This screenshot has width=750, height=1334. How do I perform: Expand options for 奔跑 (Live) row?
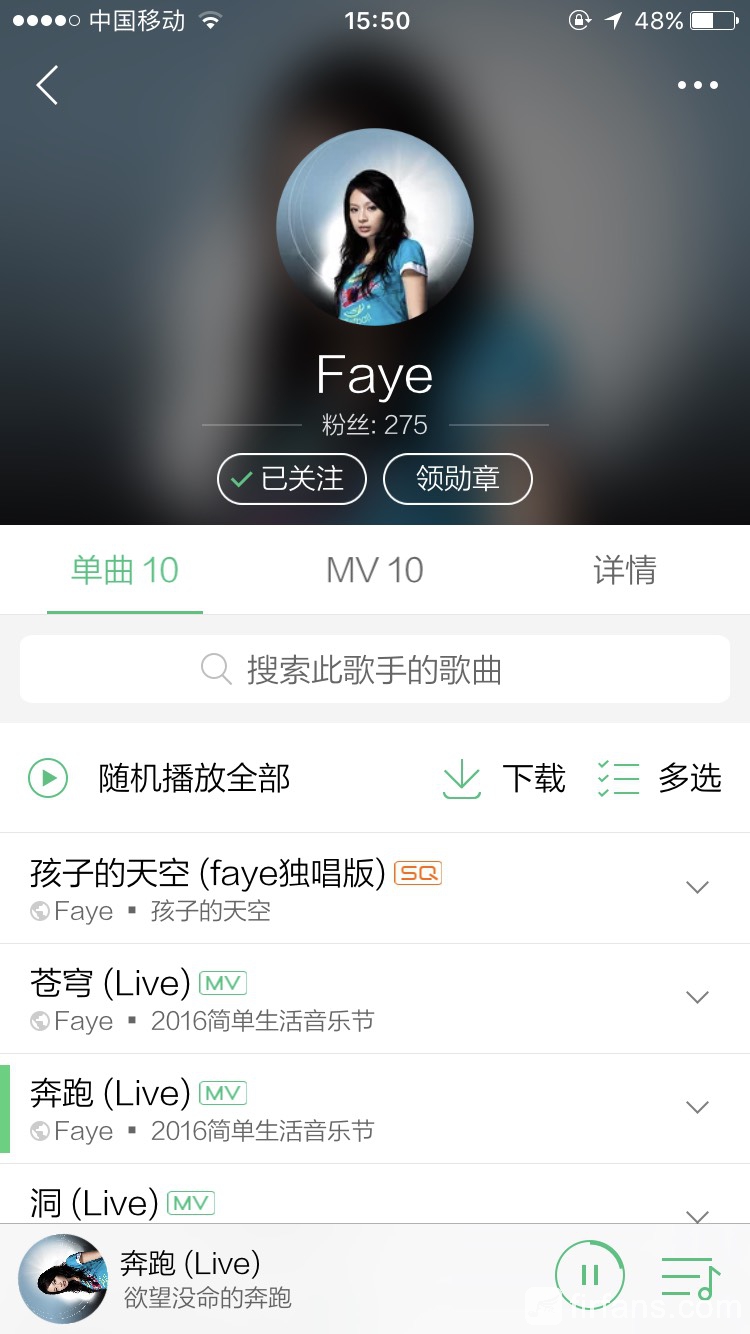pos(697,1107)
